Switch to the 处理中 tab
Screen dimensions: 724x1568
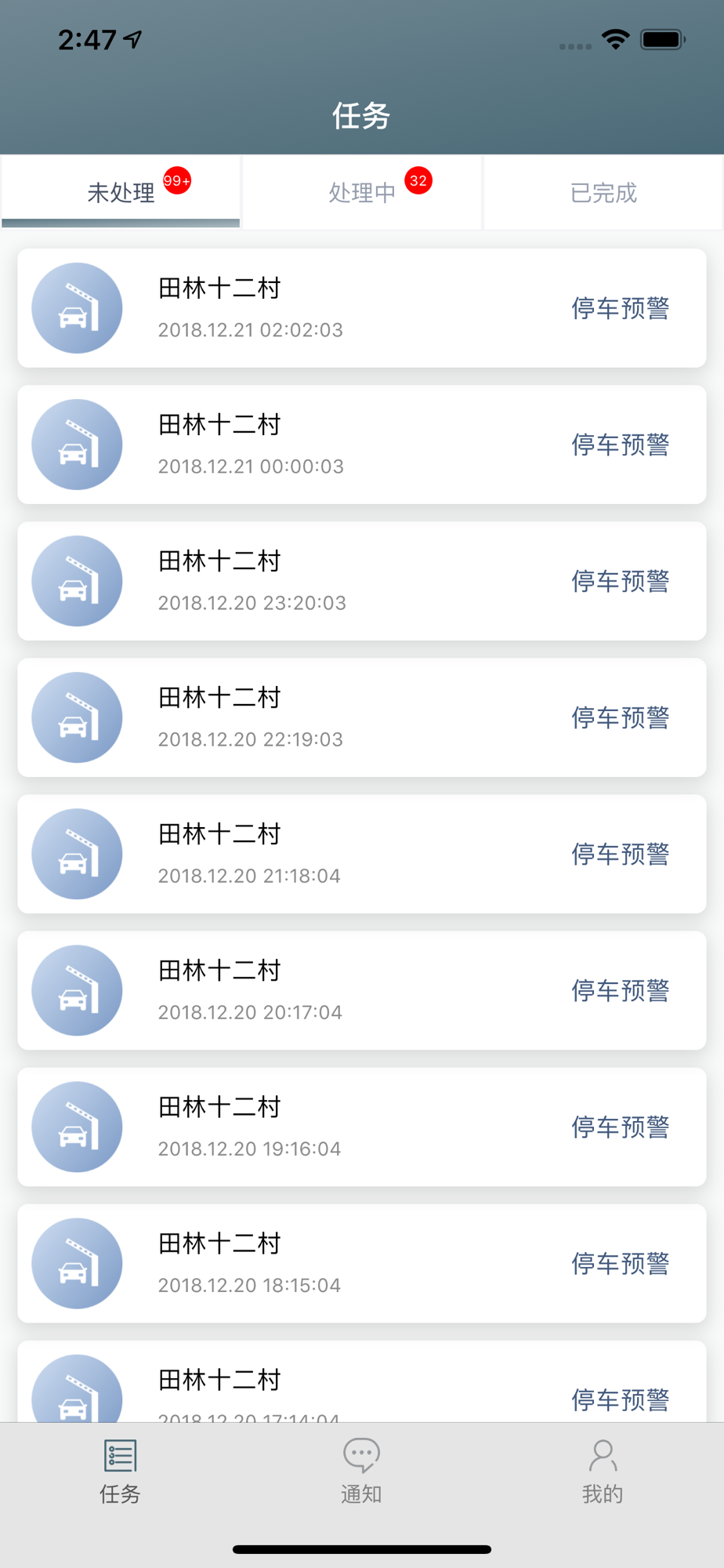pyautogui.click(x=362, y=193)
